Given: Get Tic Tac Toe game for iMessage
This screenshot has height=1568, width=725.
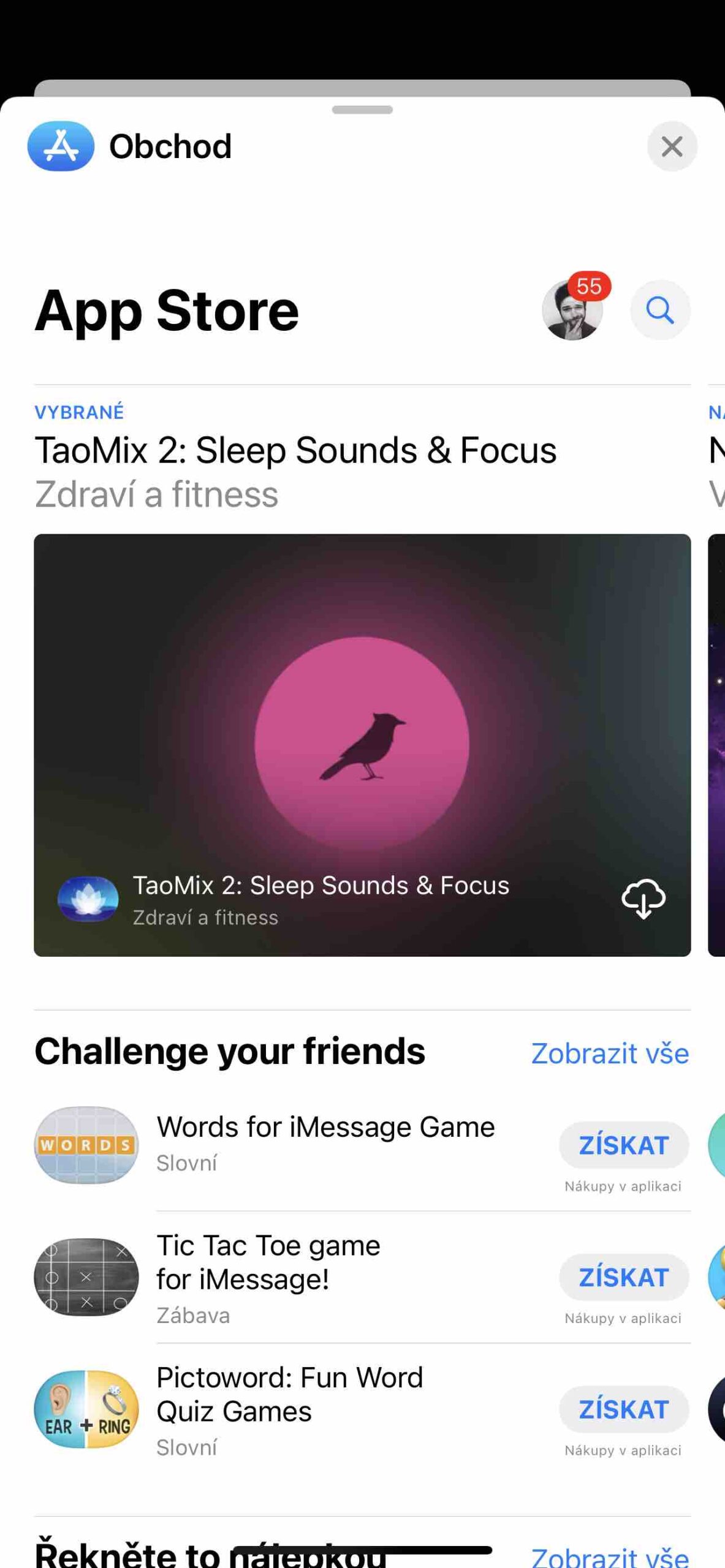Looking at the screenshot, I should click(x=623, y=1277).
